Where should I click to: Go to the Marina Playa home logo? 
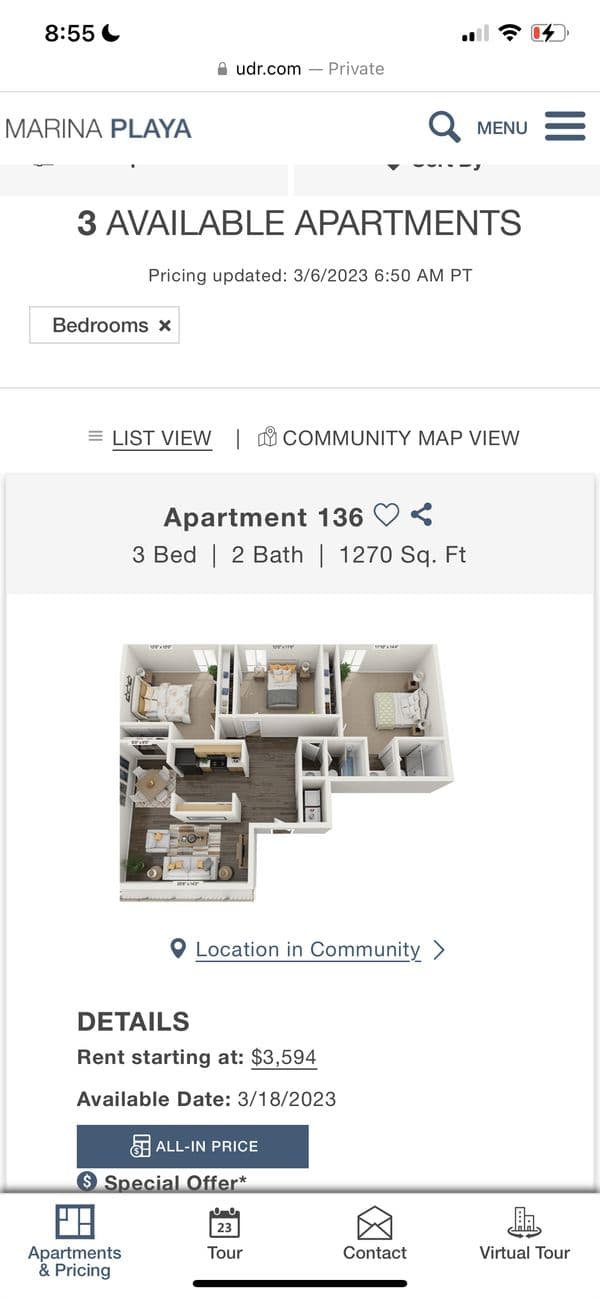[98, 128]
